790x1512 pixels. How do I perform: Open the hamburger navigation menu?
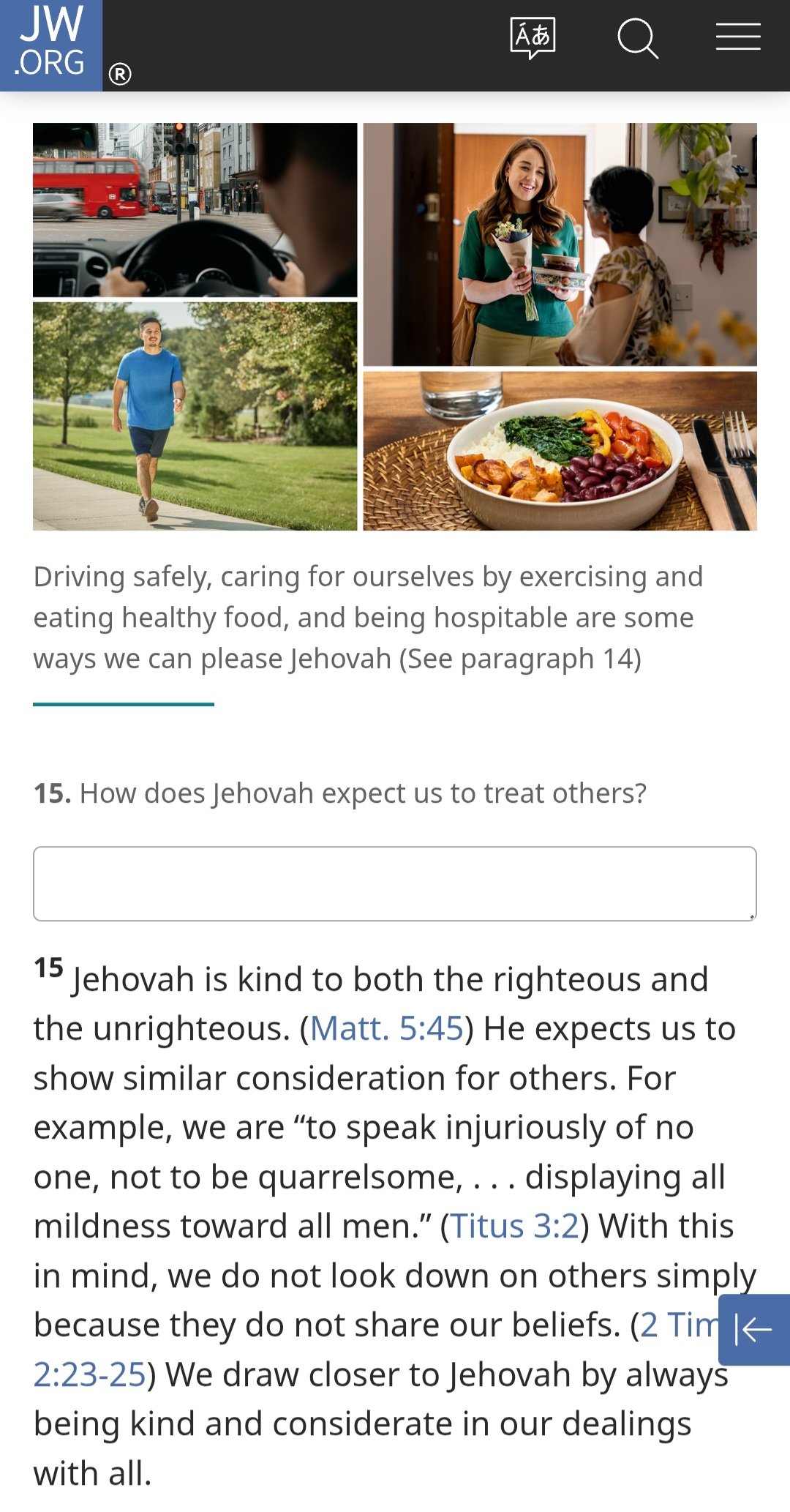click(737, 37)
